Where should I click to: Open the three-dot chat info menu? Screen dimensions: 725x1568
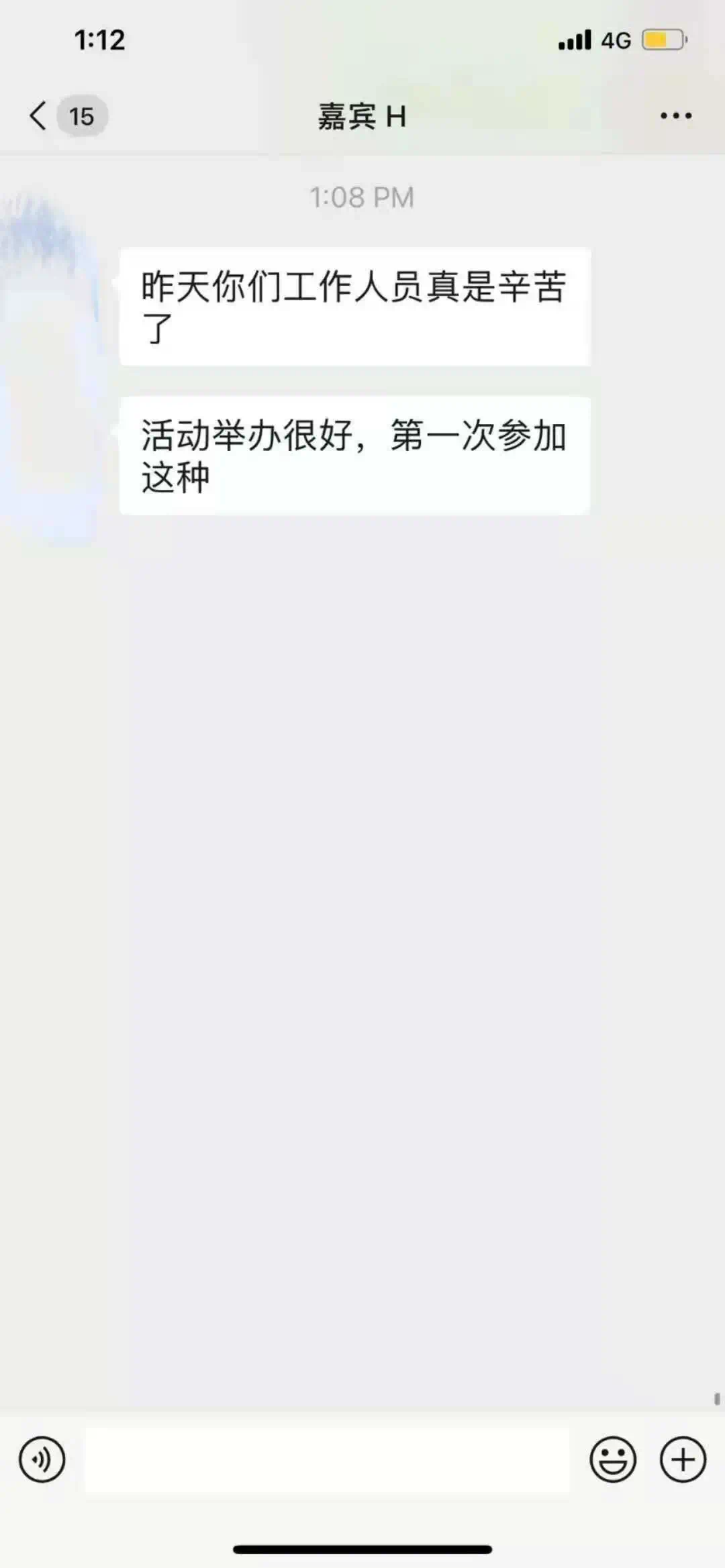(x=676, y=115)
